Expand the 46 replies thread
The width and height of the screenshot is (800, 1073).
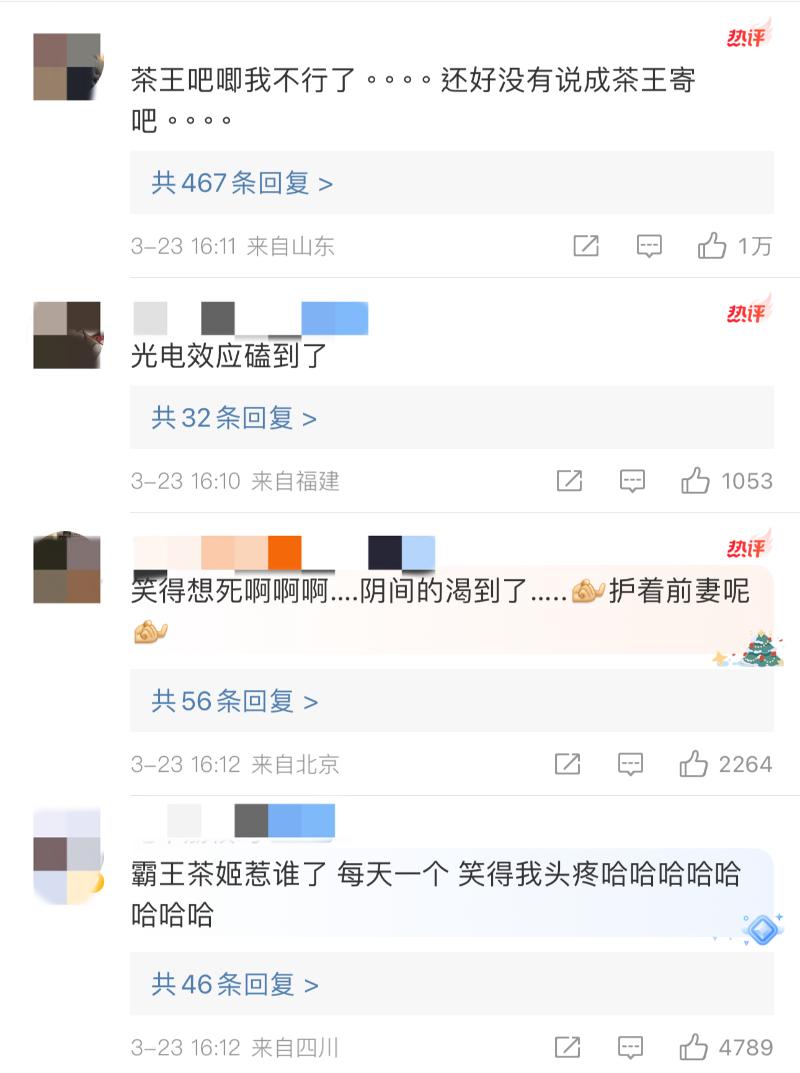(x=234, y=985)
